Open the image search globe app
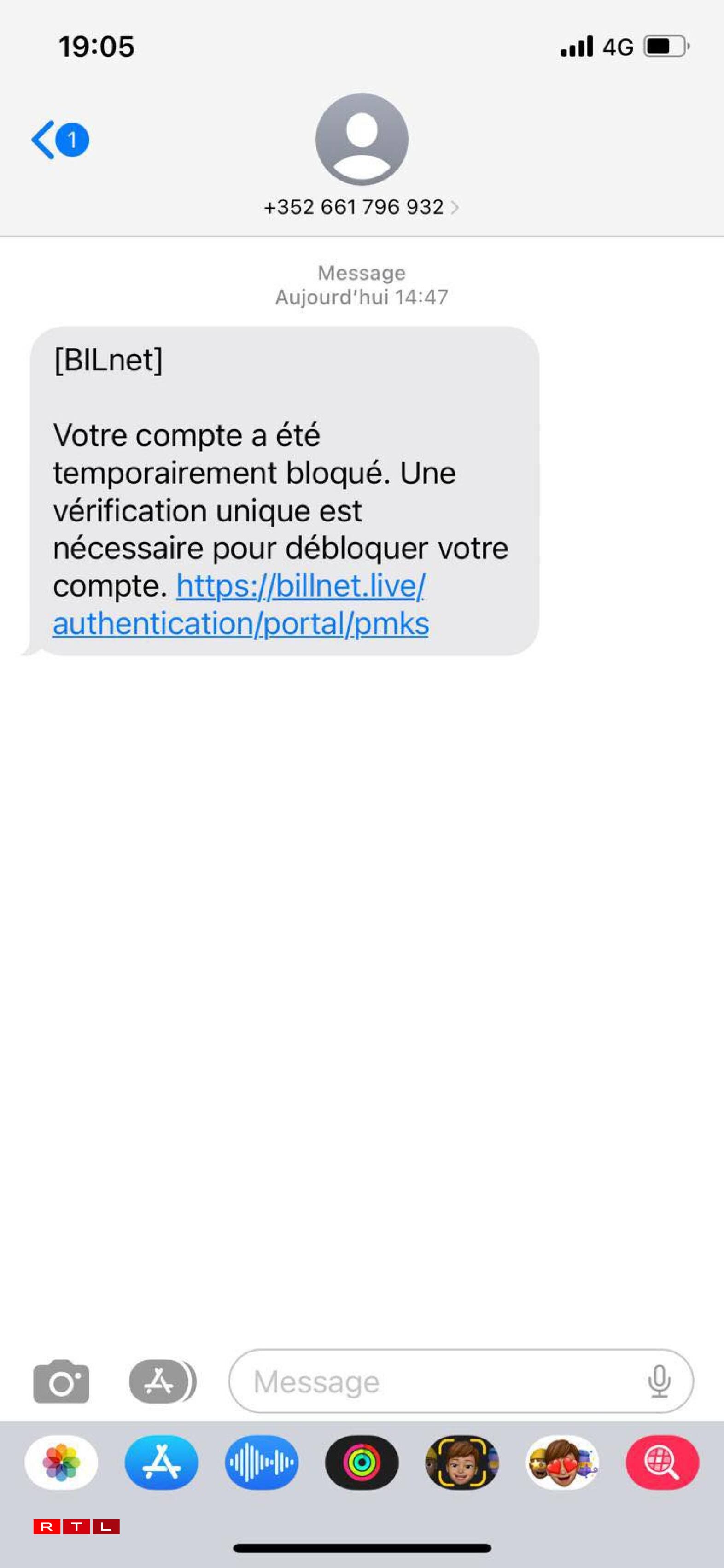This screenshot has height=1568, width=724. [x=662, y=1462]
